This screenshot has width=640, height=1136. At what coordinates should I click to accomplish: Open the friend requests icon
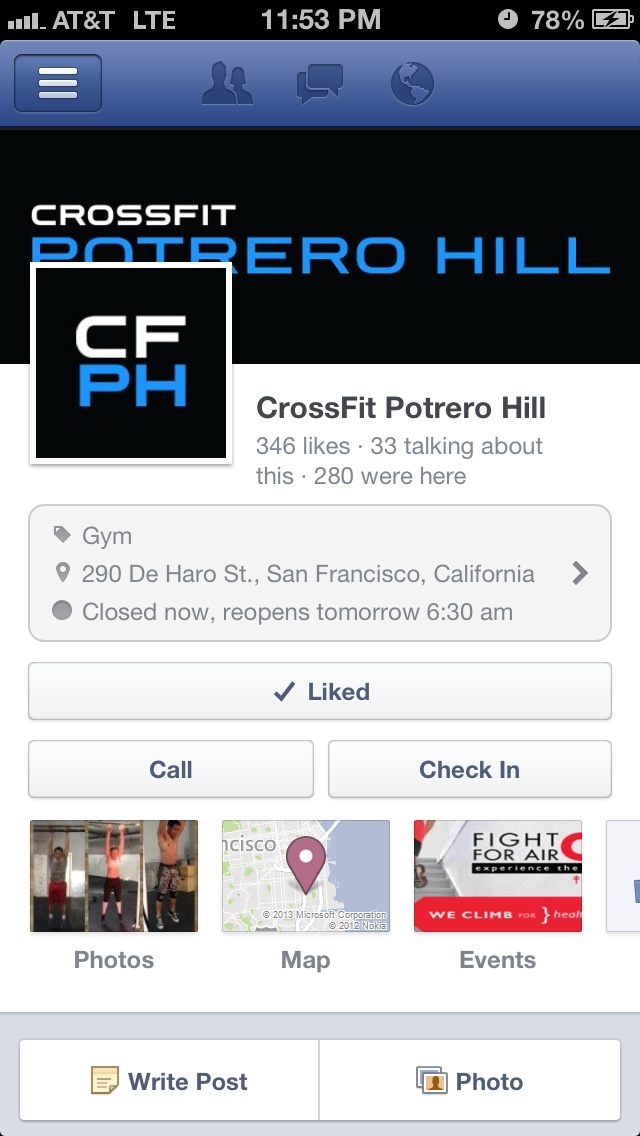tap(228, 84)
